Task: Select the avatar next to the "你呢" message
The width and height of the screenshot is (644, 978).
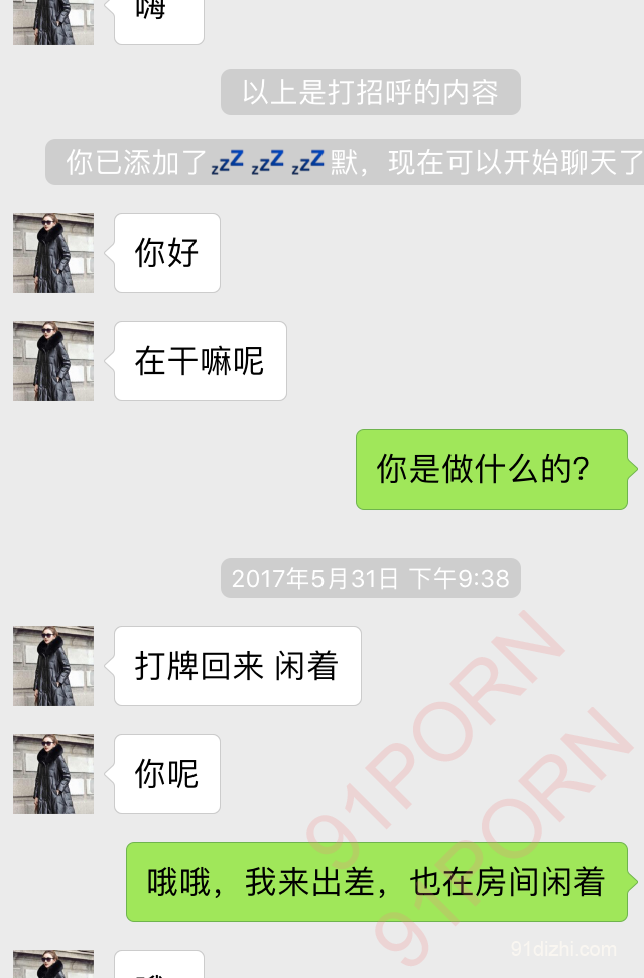Action: 53,774
